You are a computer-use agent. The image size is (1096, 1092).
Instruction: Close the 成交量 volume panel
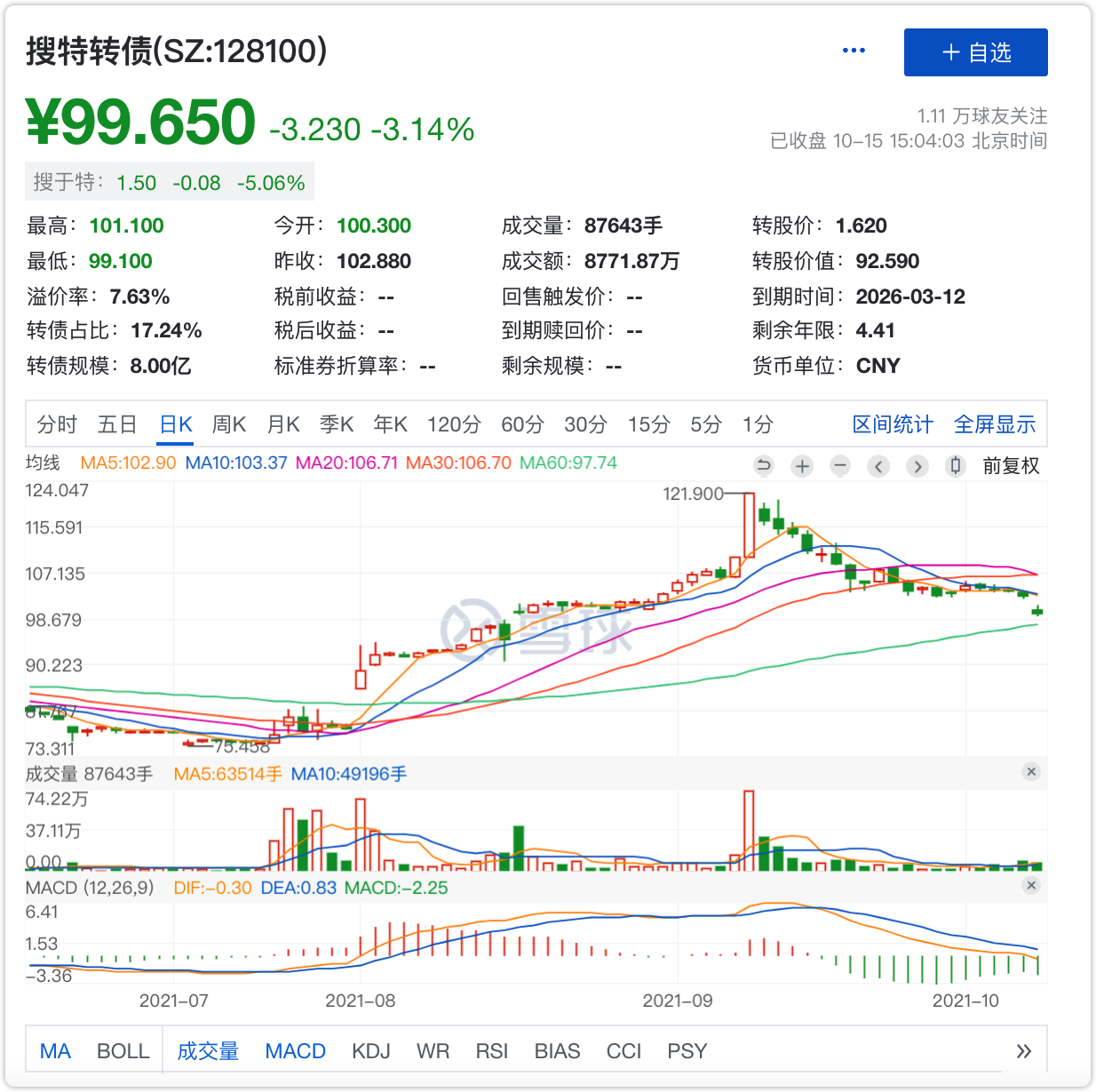pos(1031,772)
